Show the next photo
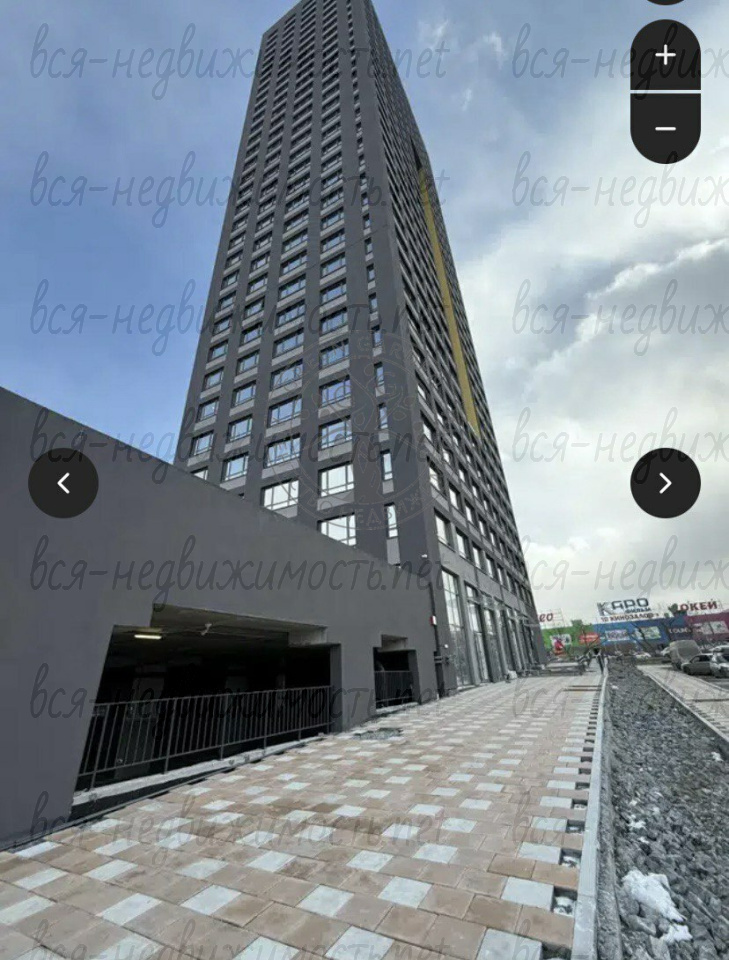The image size is (729, 960). coord(665,483)
